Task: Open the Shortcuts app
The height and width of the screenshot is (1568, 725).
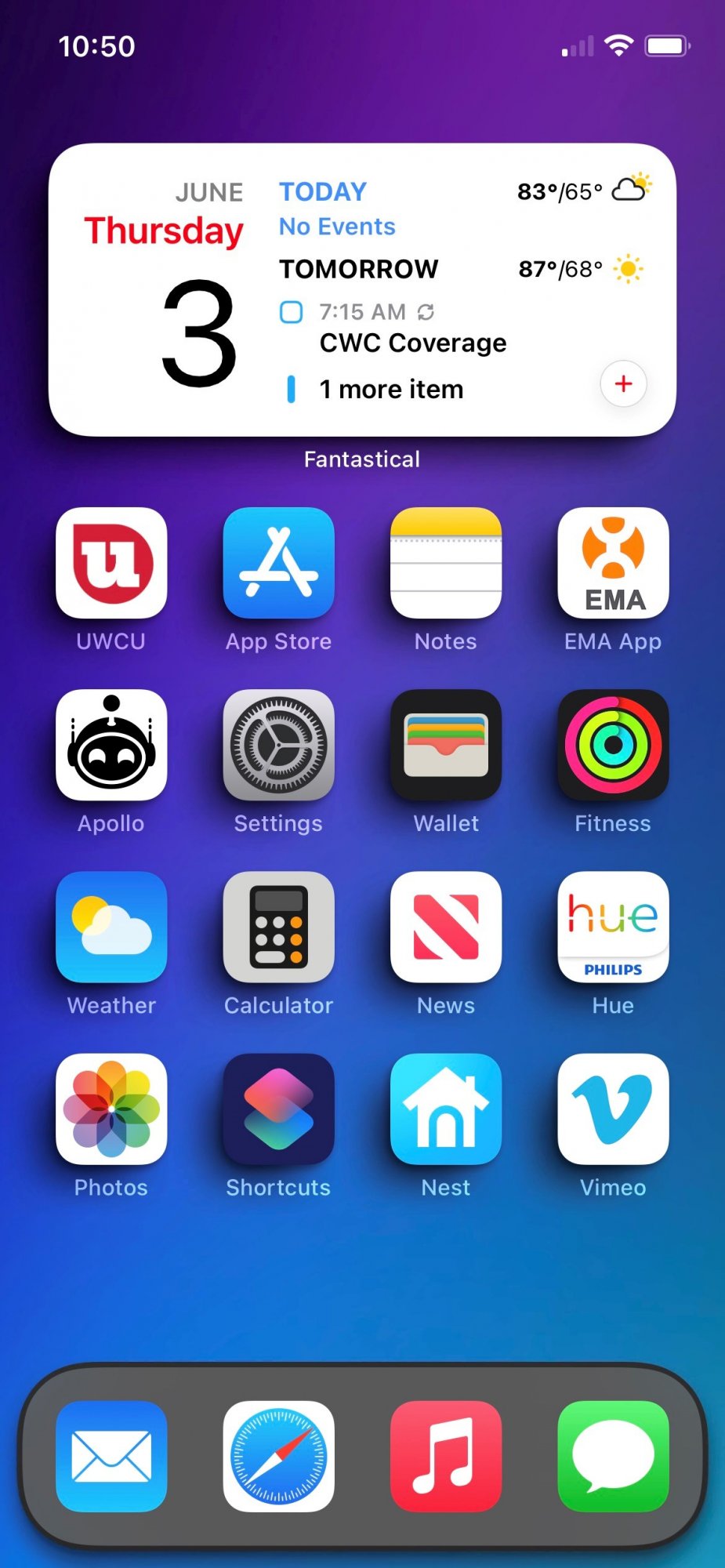Action: pyautogui.click(x=278, y=1109)
